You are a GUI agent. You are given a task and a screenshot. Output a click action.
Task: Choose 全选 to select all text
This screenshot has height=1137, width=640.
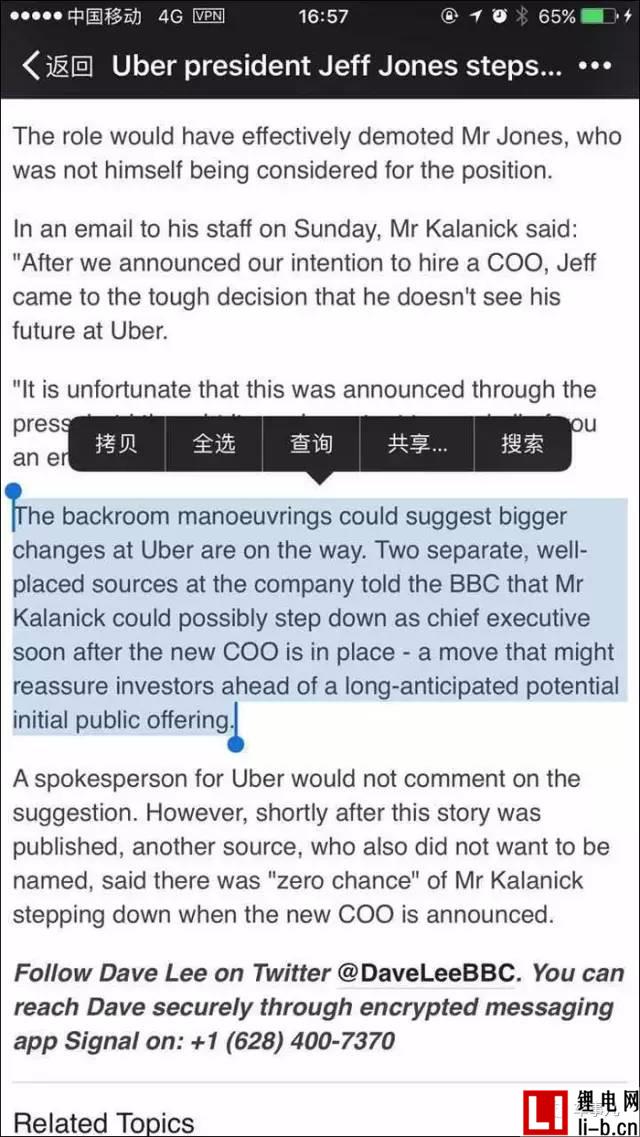214,444
